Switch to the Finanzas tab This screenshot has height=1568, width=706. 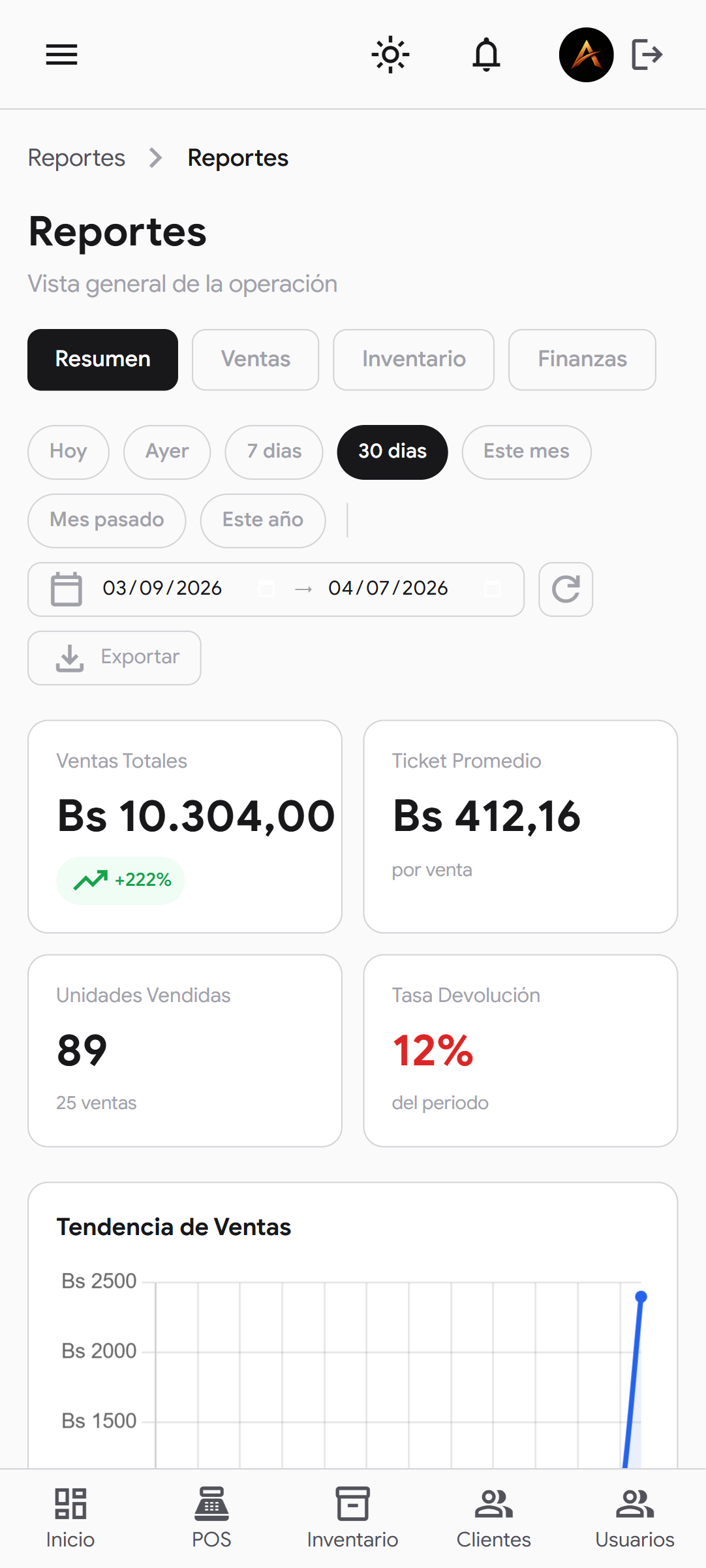point(581,360)
